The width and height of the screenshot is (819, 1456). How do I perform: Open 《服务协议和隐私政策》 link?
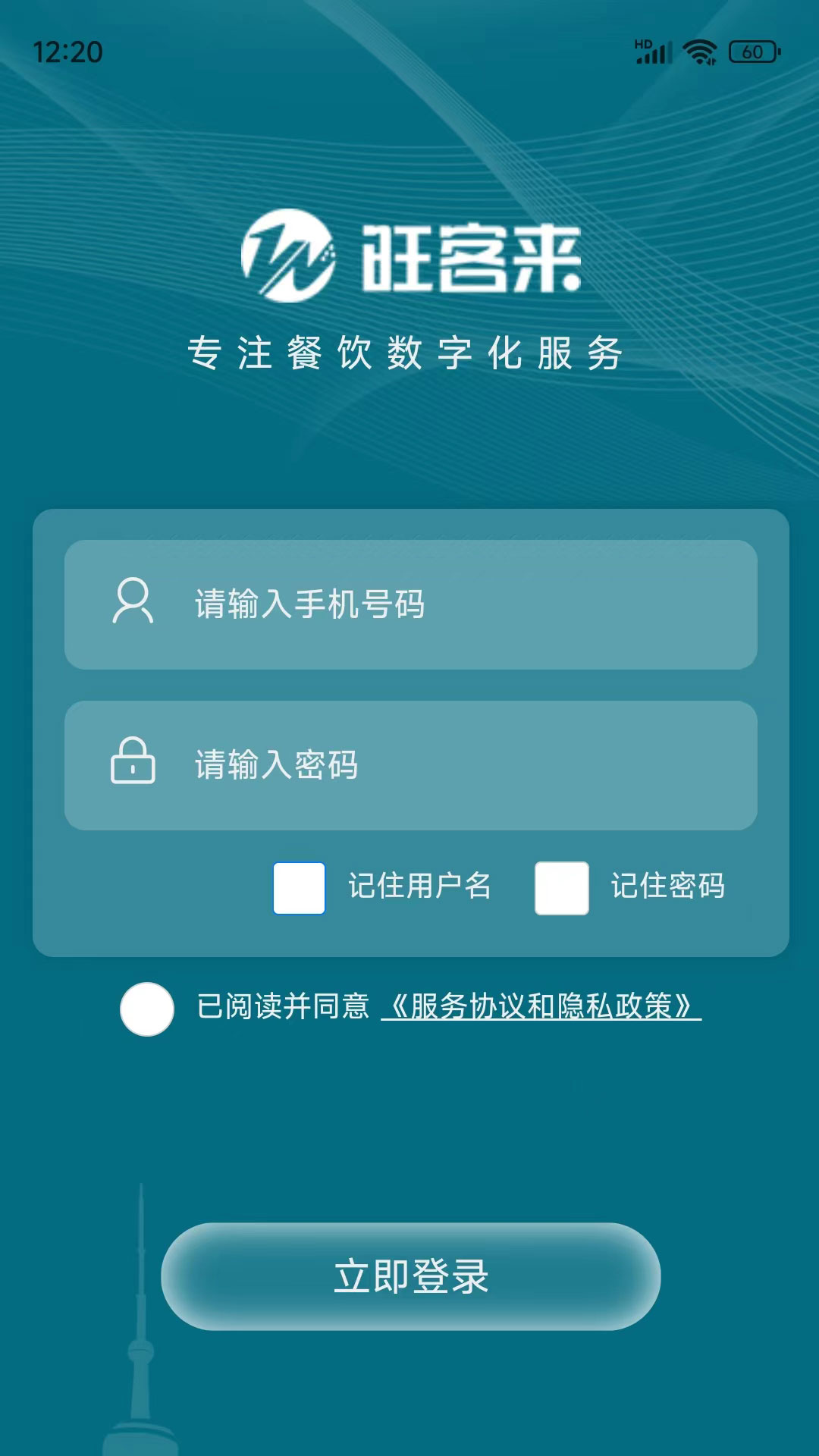[x=541, y=1007]
